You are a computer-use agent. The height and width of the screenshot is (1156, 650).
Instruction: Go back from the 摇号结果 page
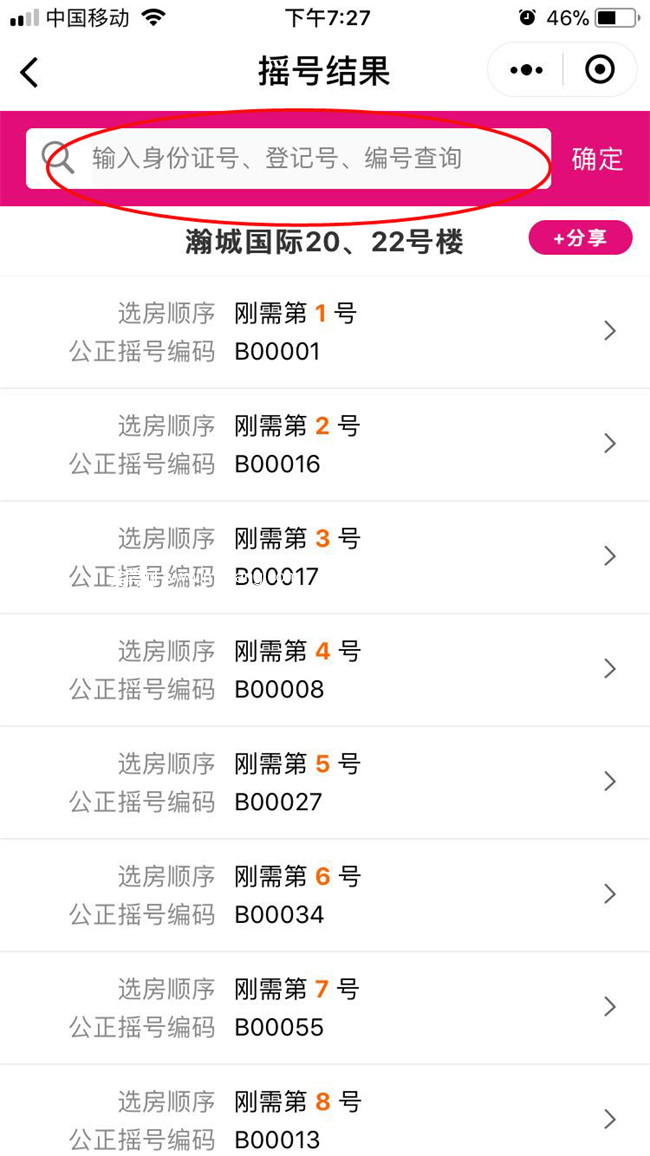pyautogui.click(x=29, y=72)
